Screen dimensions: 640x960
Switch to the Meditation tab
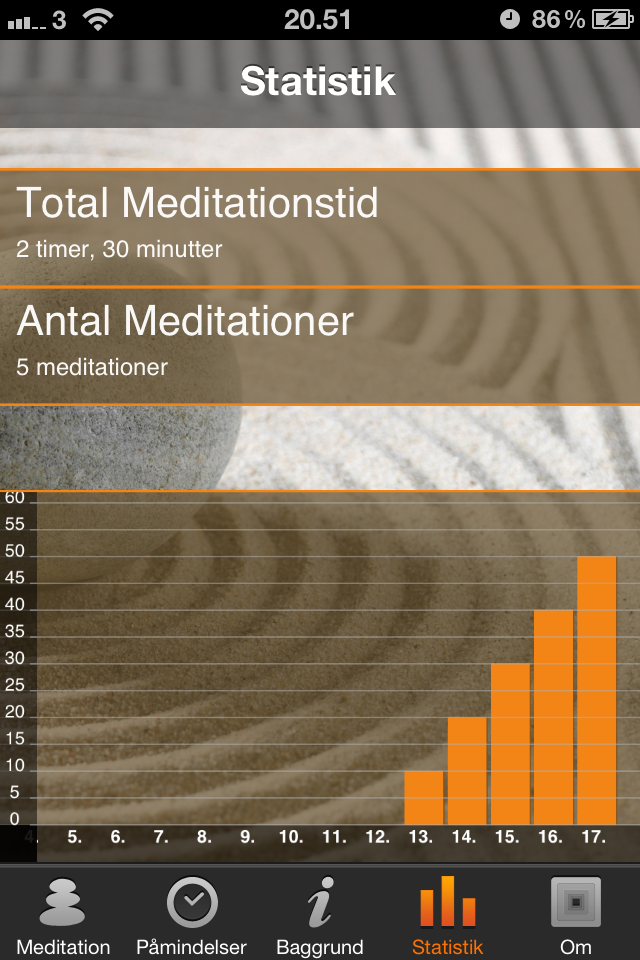tap(64, 914)
